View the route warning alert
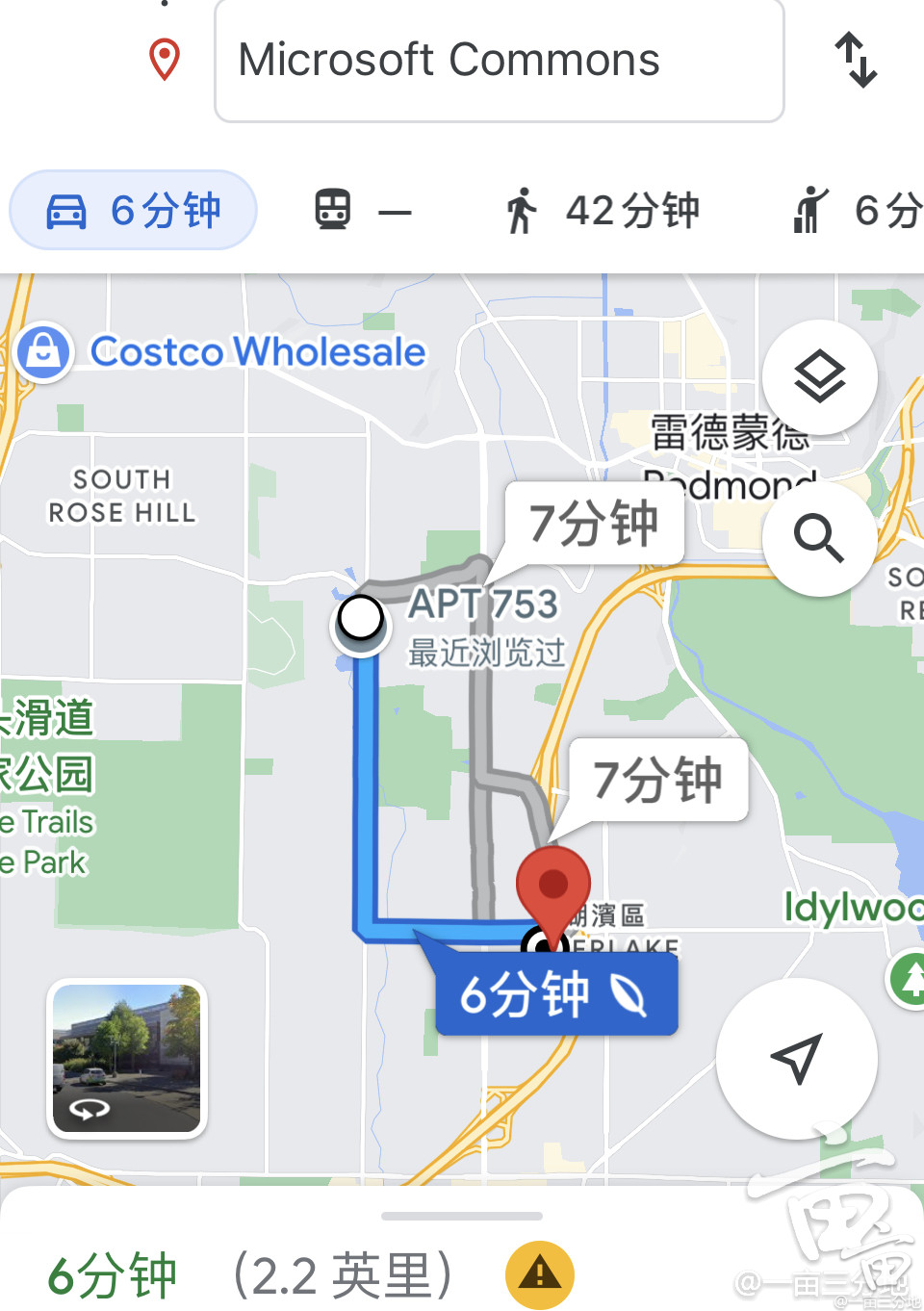This screenshot has height=1311, width=924. [x=540, y=1274]
